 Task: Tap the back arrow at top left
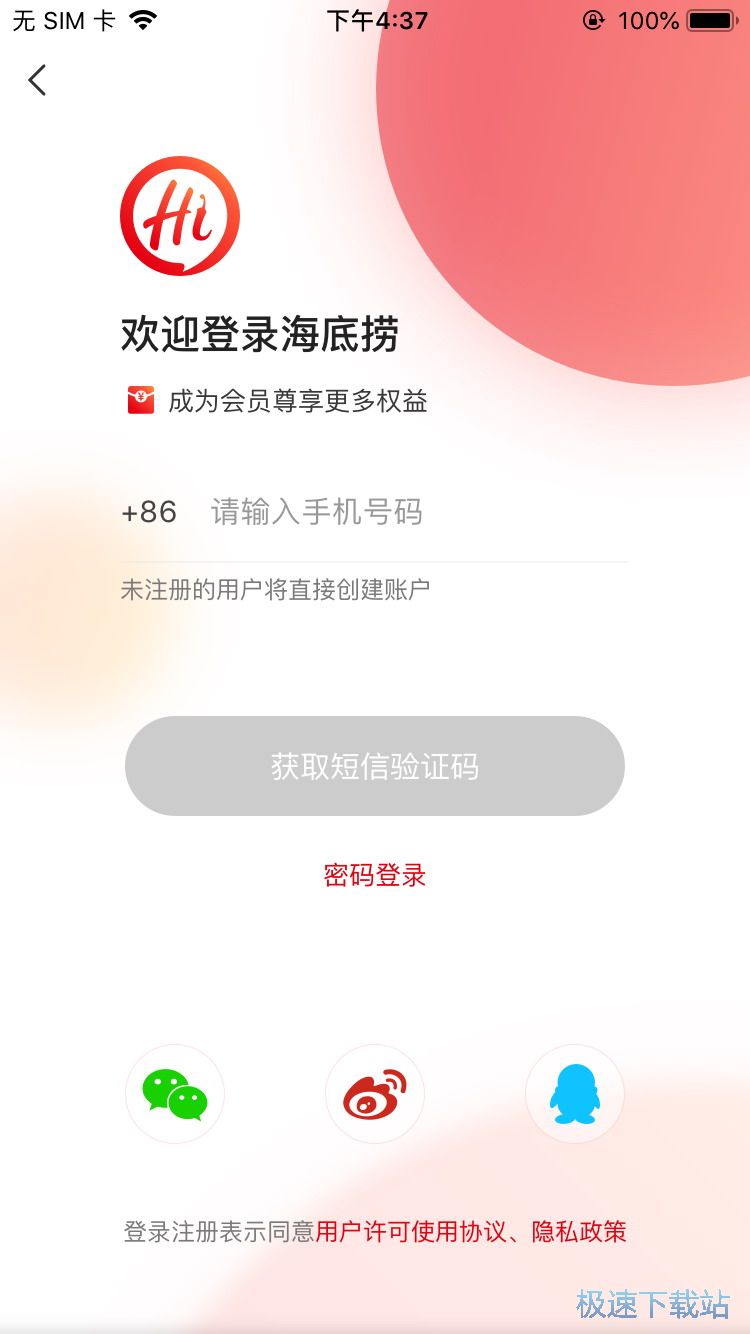pyautogui.click(x=37, y=79)
